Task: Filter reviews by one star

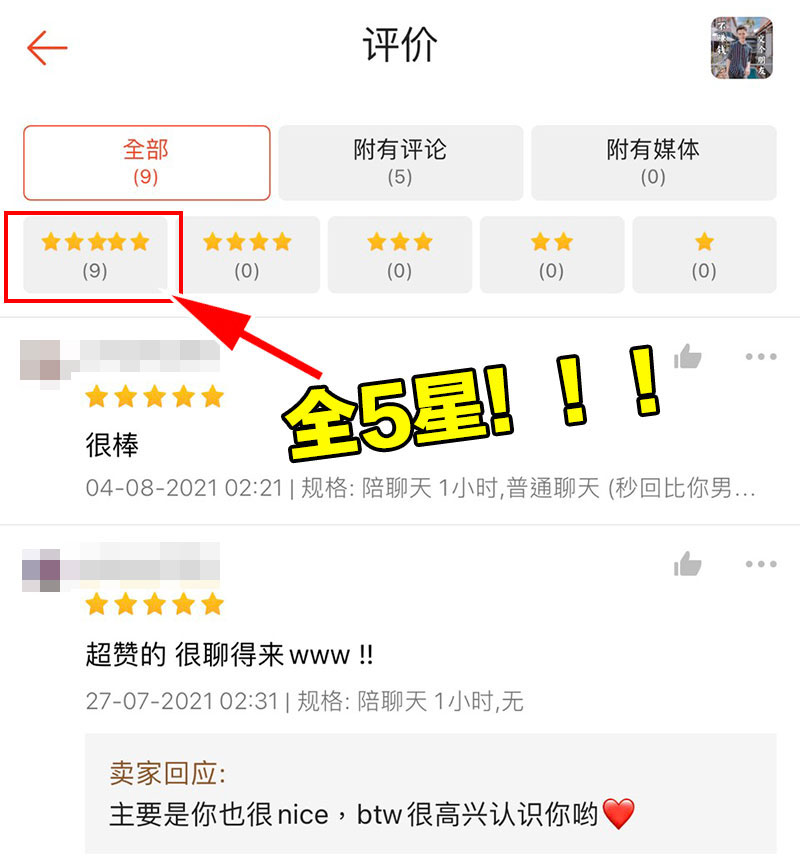Action: [704, 254]
